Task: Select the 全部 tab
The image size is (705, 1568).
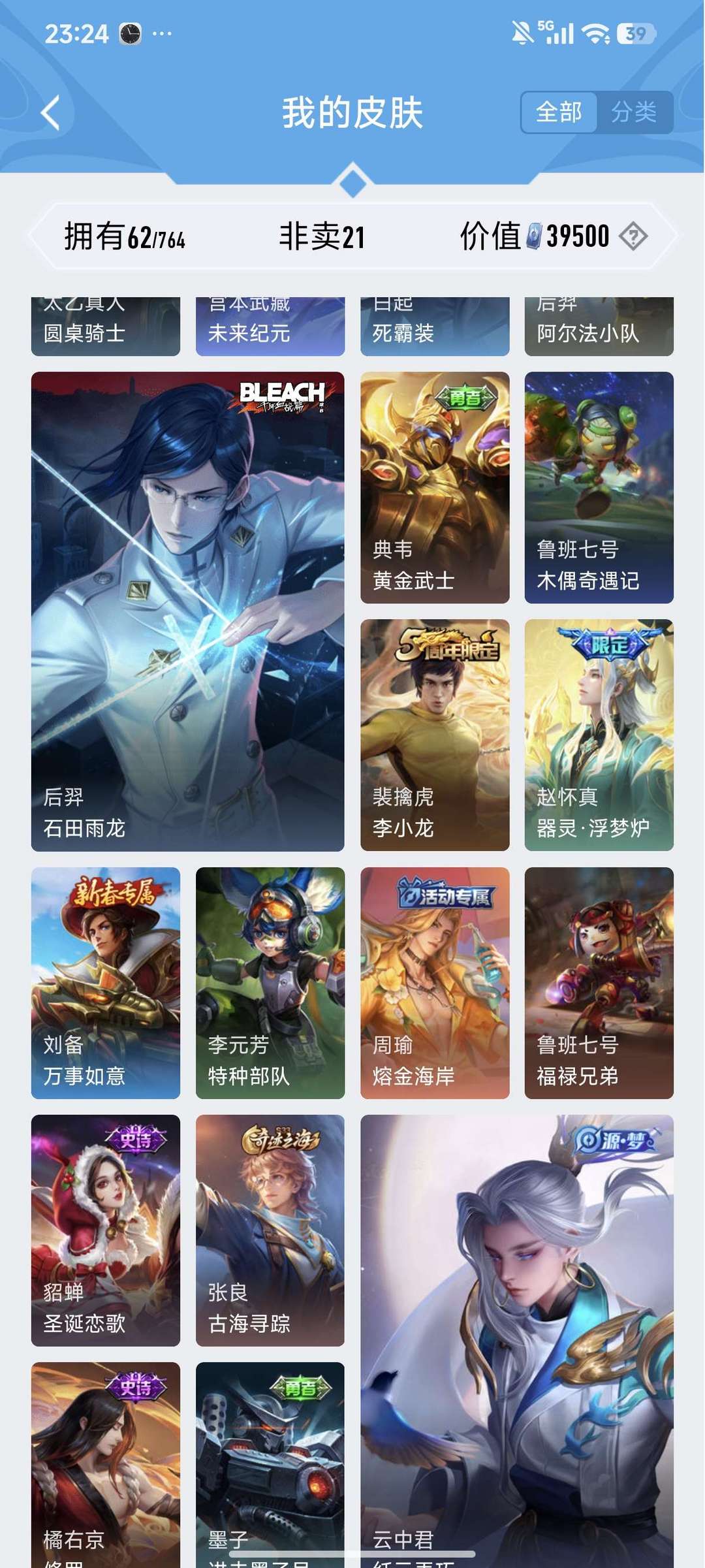Action: pos(559,112)
